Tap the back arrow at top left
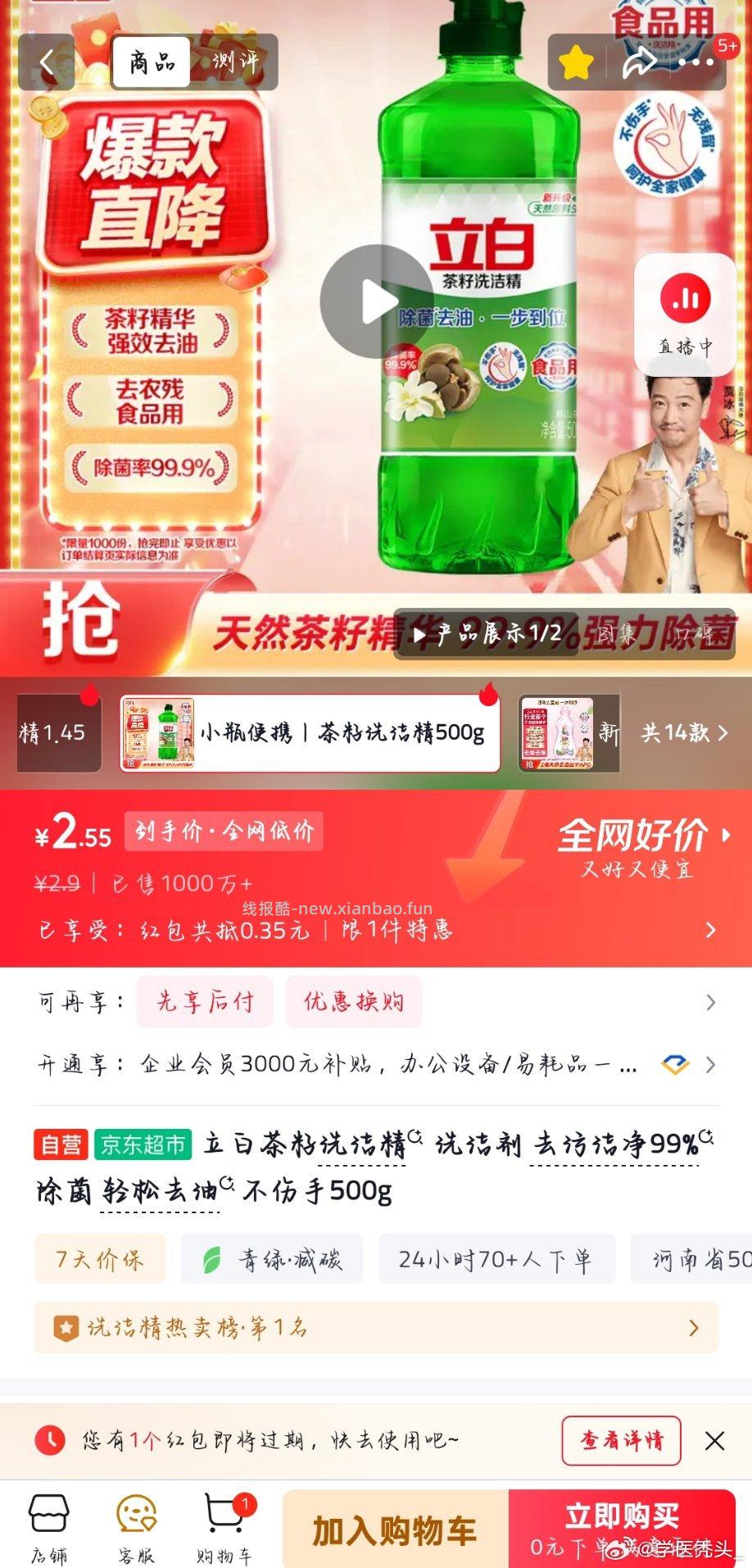The image size is (752, 1568). pos(47,61)
